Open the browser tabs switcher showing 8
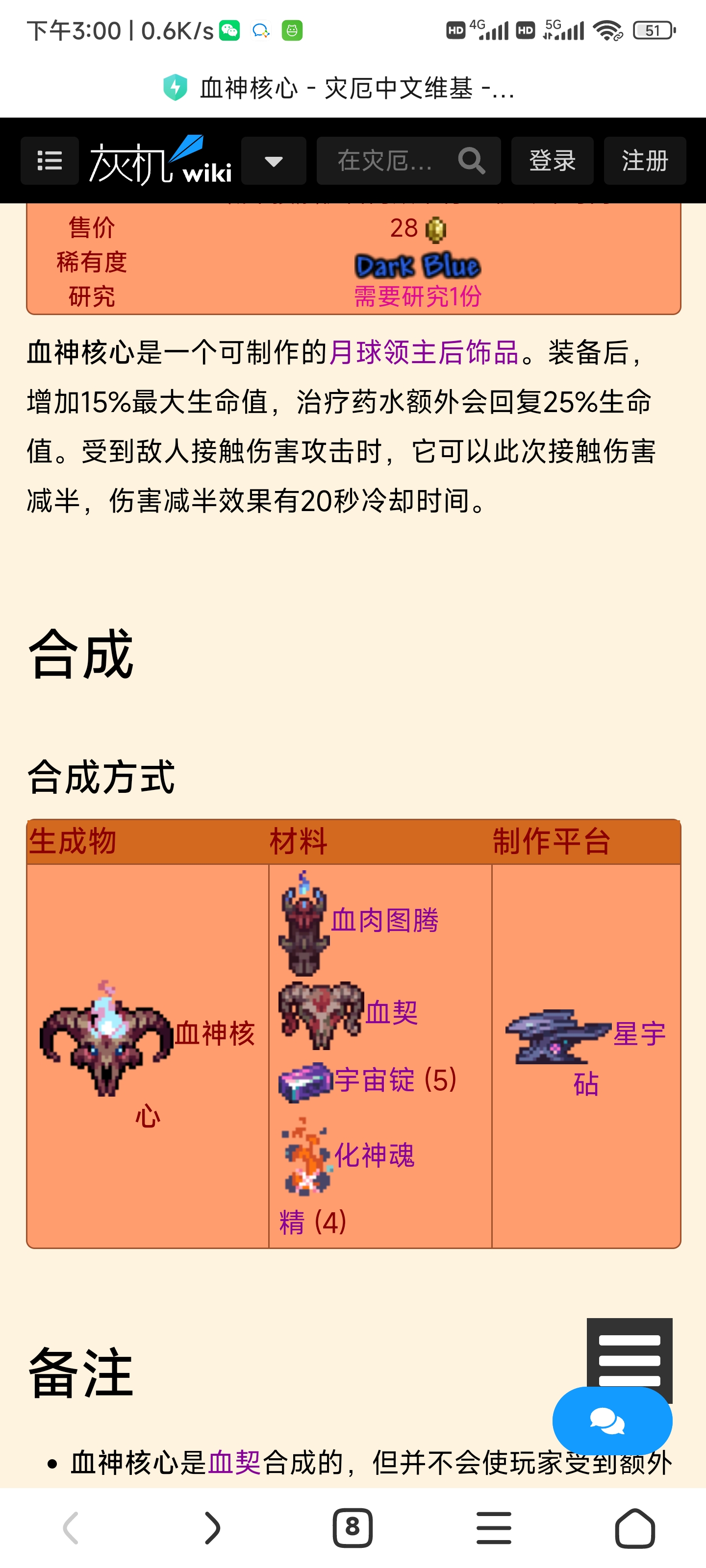Viewport: 706px width, 1568px height. click(352, 1528)
